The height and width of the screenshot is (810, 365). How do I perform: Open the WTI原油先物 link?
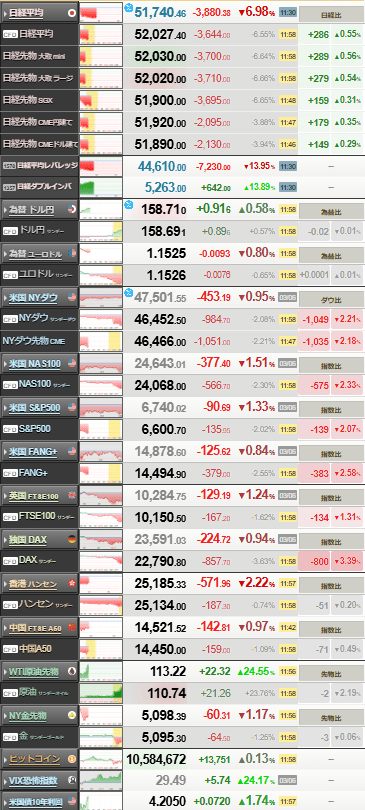pyautogui.click(x=34, y=673)
